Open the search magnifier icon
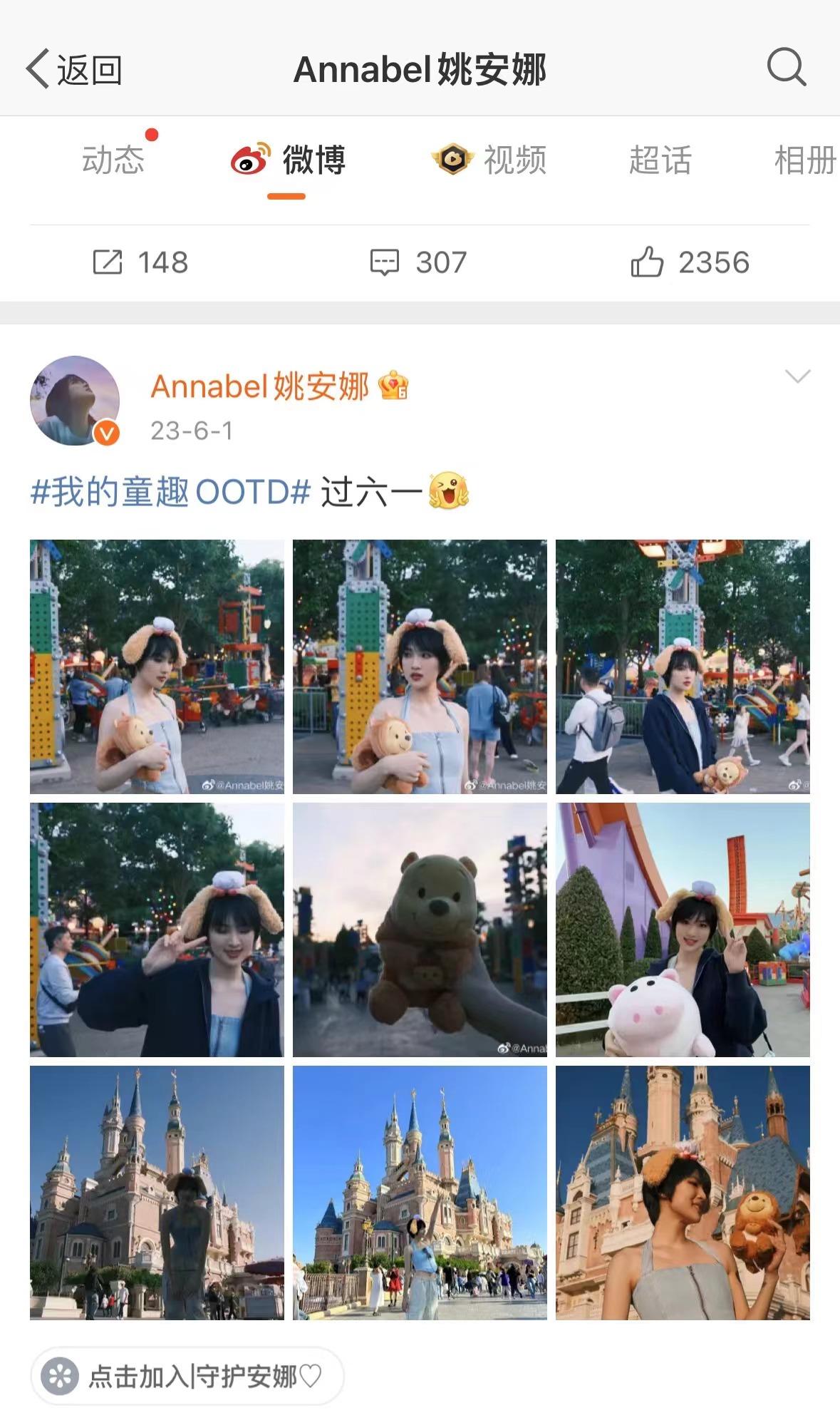This screenshot has height=1425, width=840. [787, 68]
